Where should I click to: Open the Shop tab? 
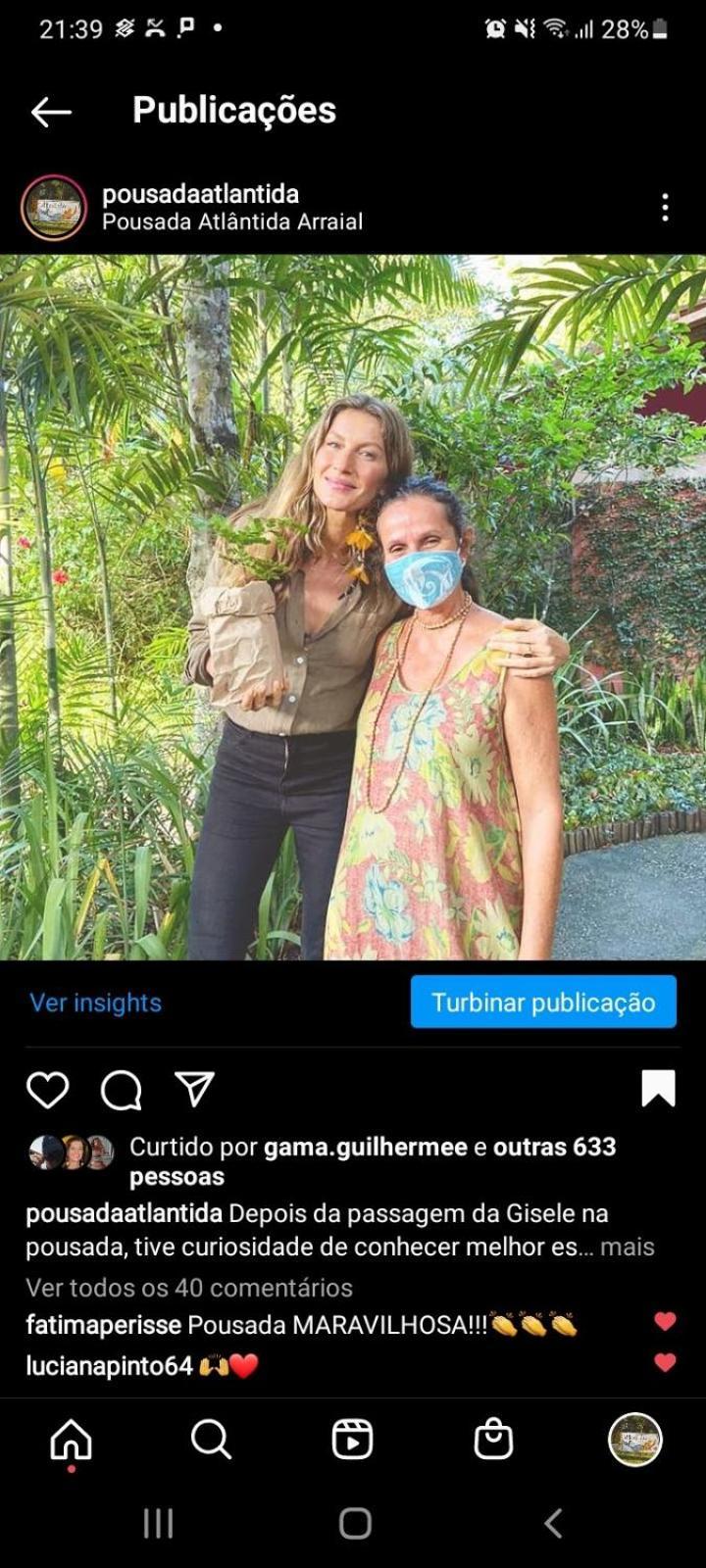(x=492, y=1440)
